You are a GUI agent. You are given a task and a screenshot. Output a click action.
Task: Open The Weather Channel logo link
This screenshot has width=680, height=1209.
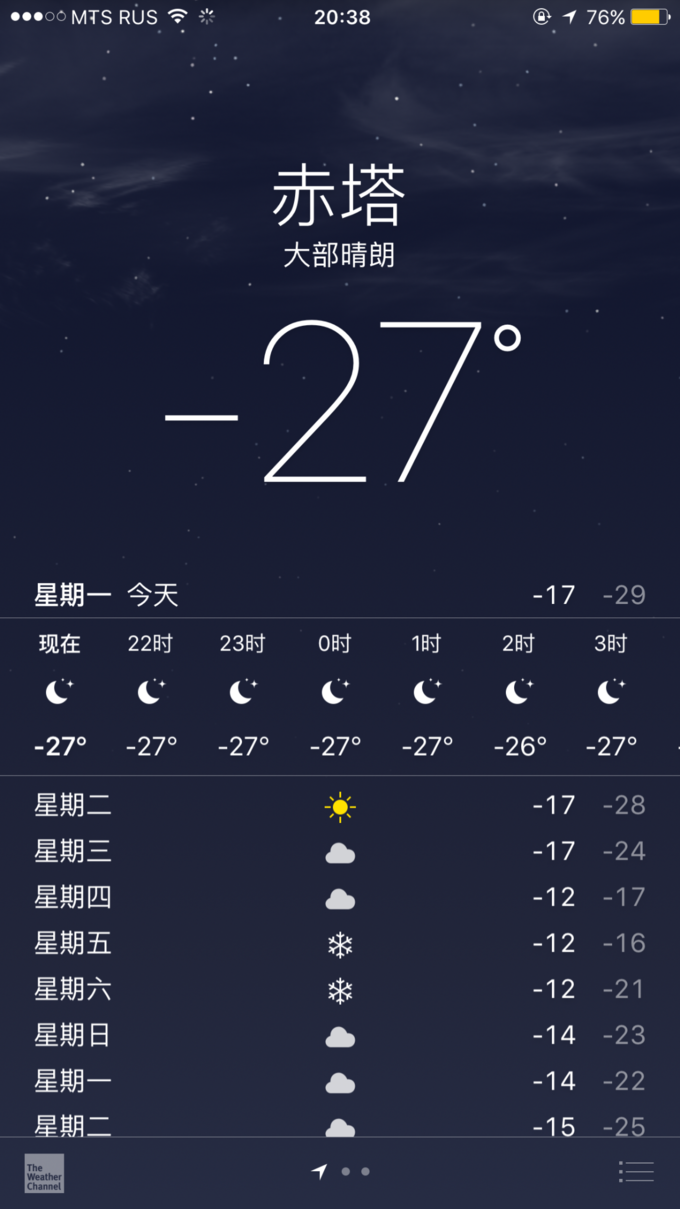coord(44,1173)
